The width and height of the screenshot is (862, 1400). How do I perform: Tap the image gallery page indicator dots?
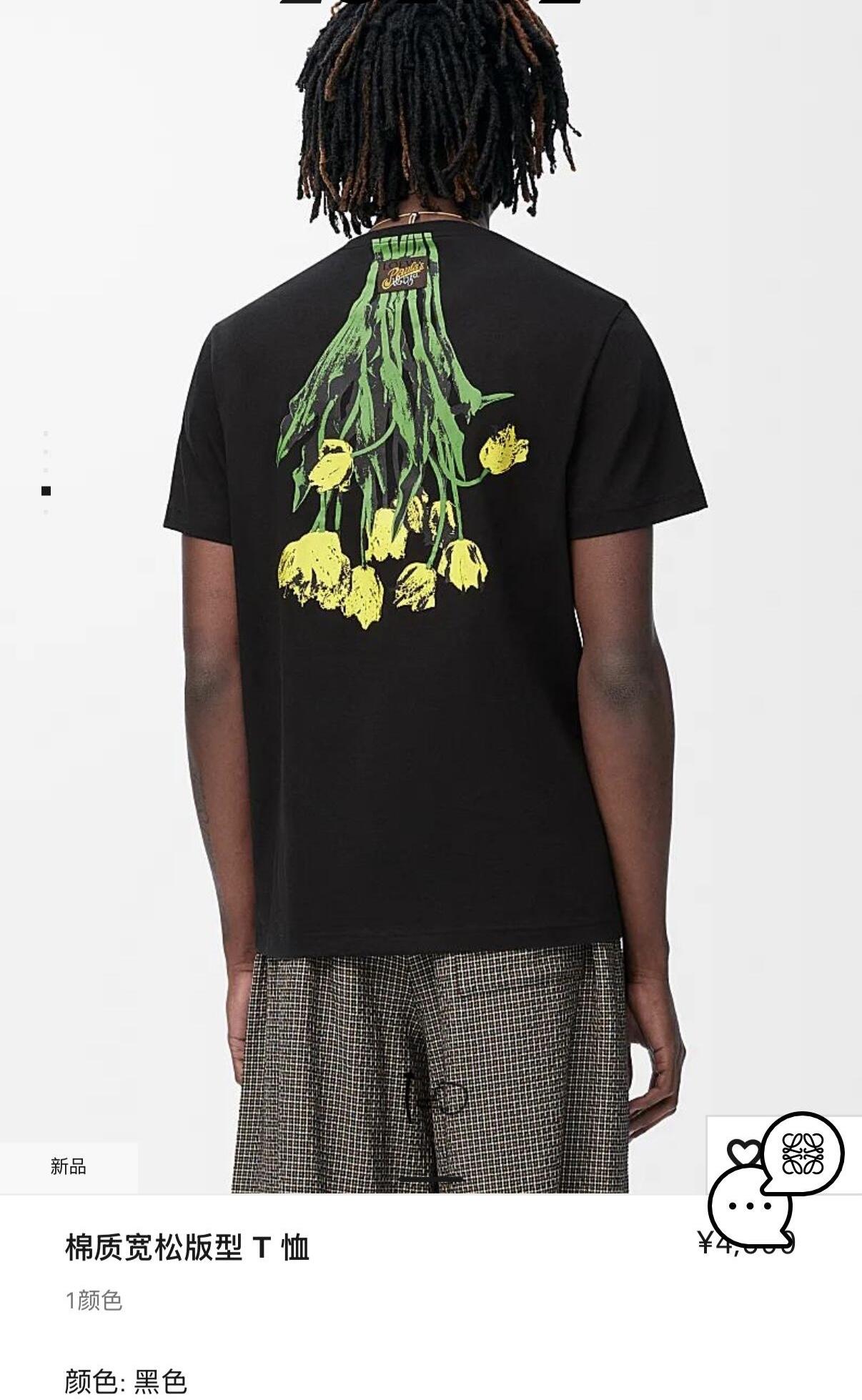point(46,472)
